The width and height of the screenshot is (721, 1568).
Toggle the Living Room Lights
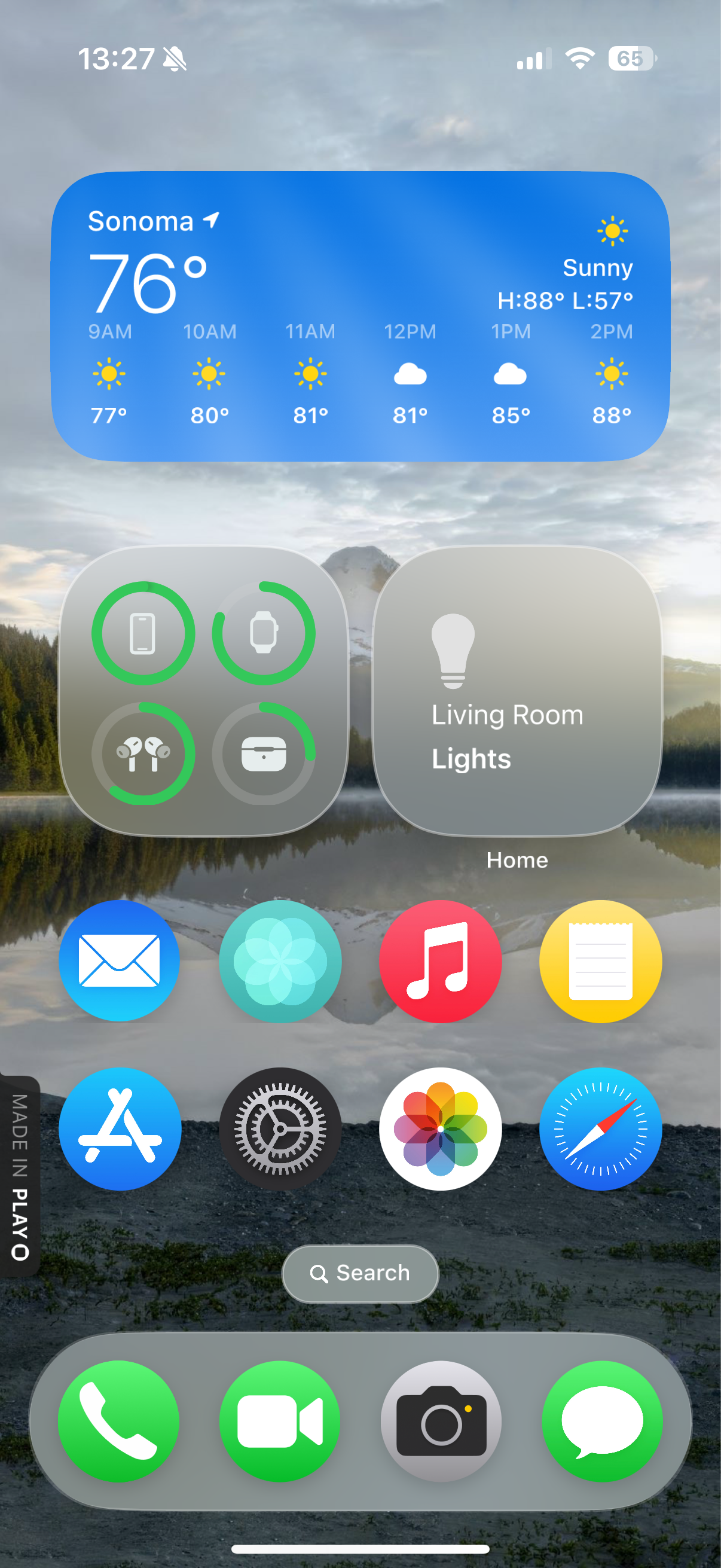coord(517,691)
